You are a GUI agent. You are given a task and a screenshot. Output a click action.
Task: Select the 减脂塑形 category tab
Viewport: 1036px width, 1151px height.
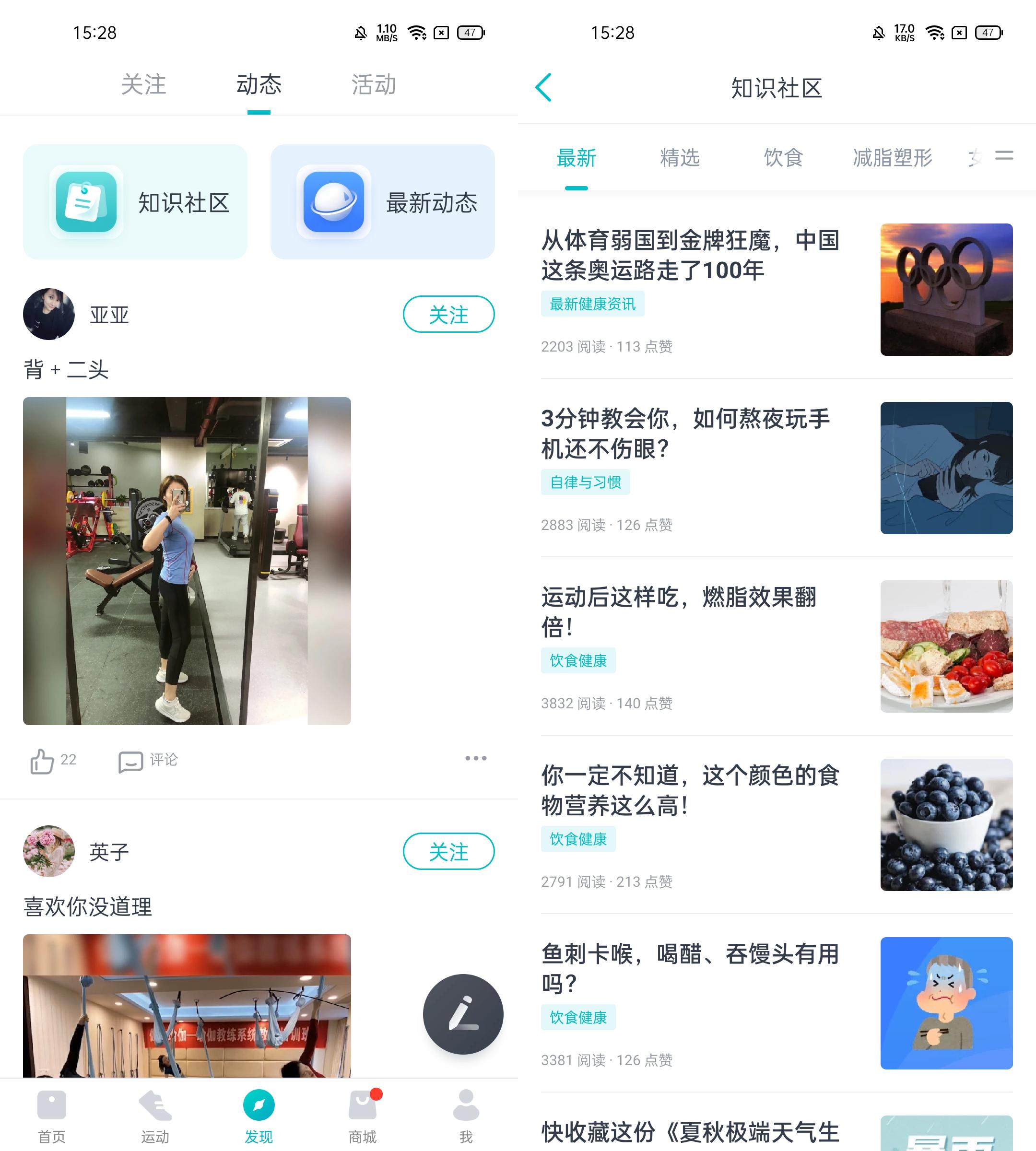tap(892, 158)
